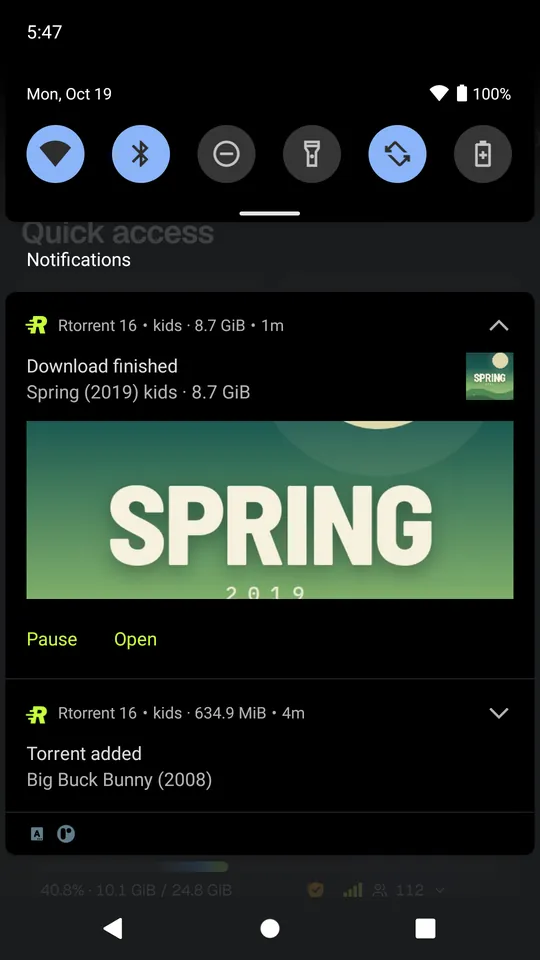Open the finished Spring (2019) download

[x=135, y=639]
